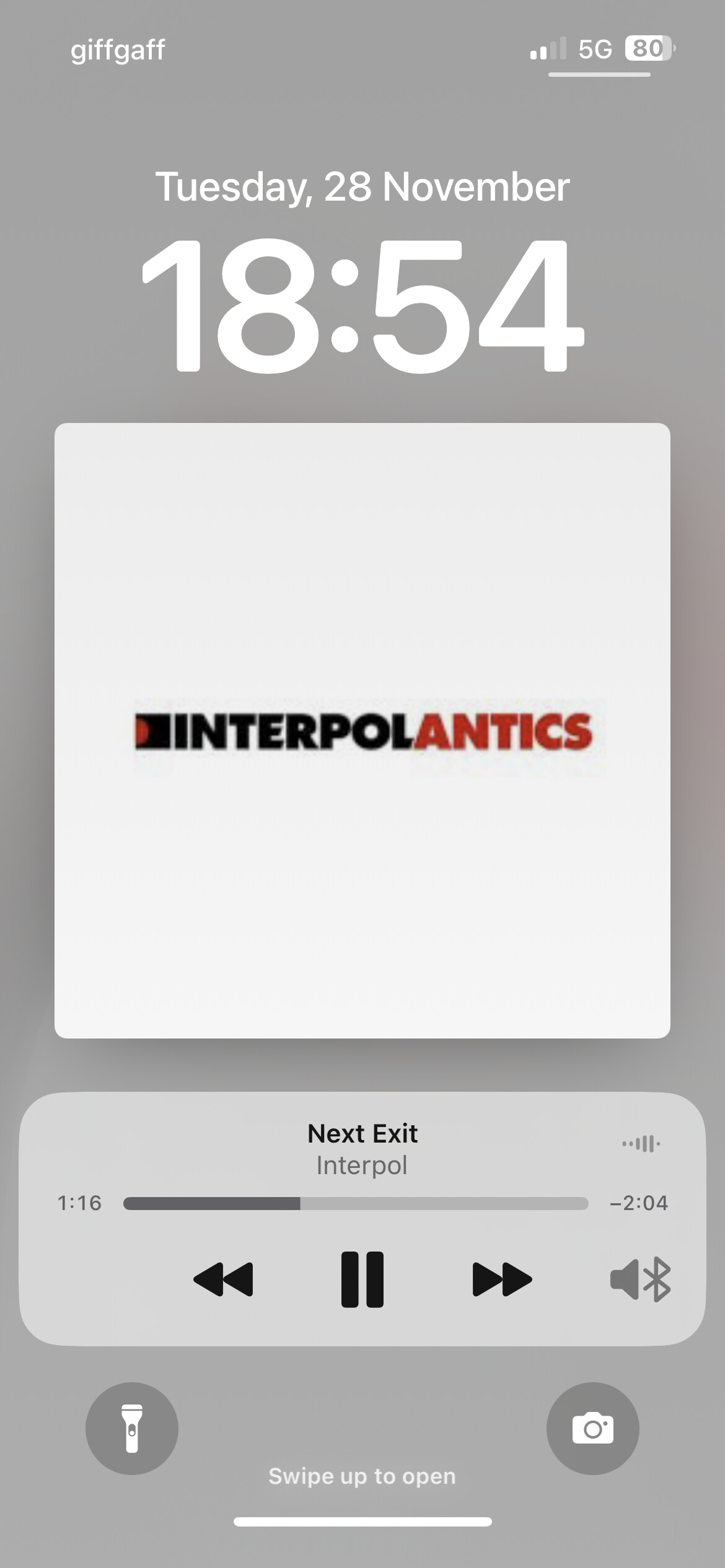Open the Bluetooth audio output picker
725x1568 pixels.
(640, 1279)
